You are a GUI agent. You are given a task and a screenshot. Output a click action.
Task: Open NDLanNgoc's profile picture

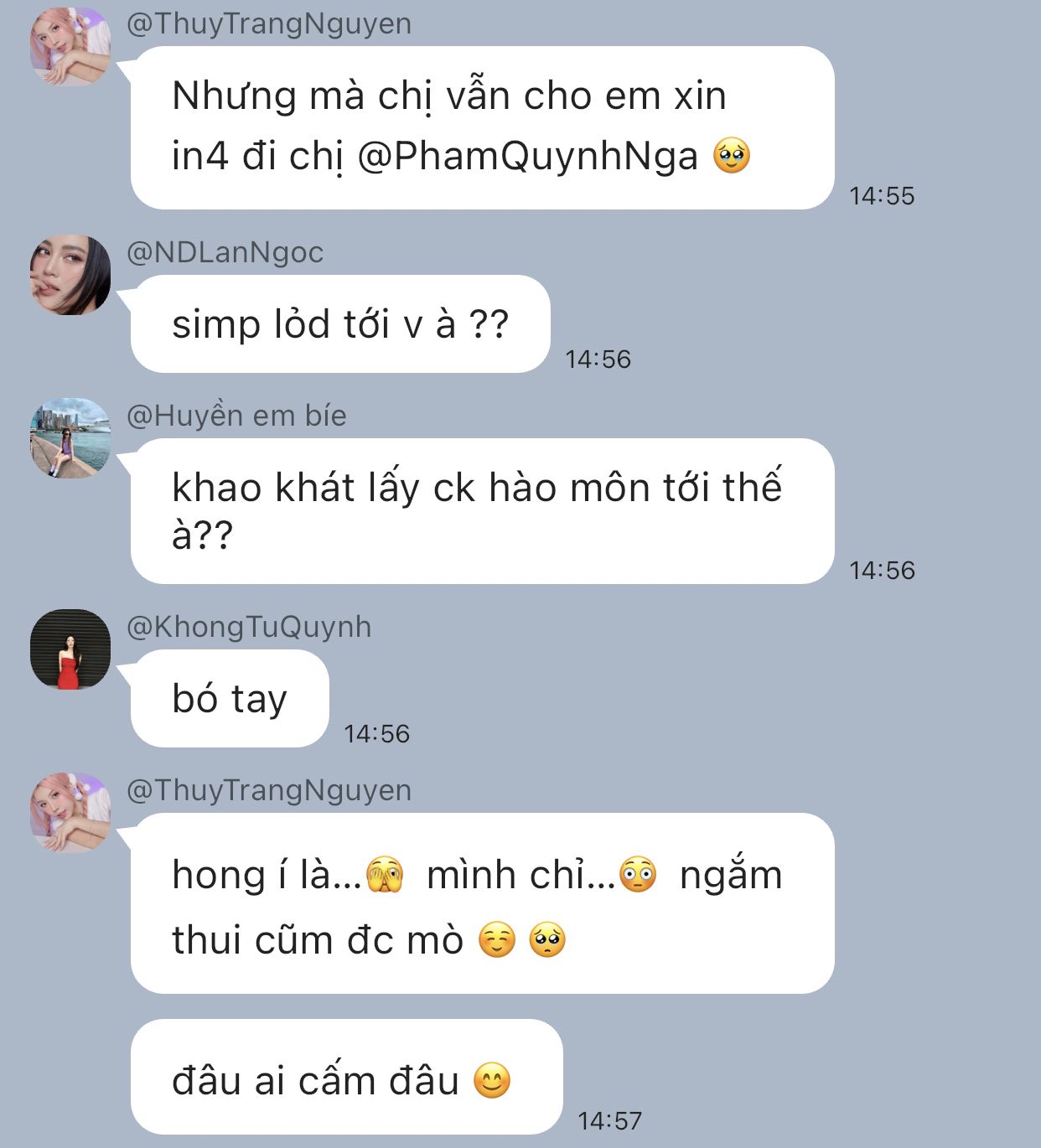(70, 275)
